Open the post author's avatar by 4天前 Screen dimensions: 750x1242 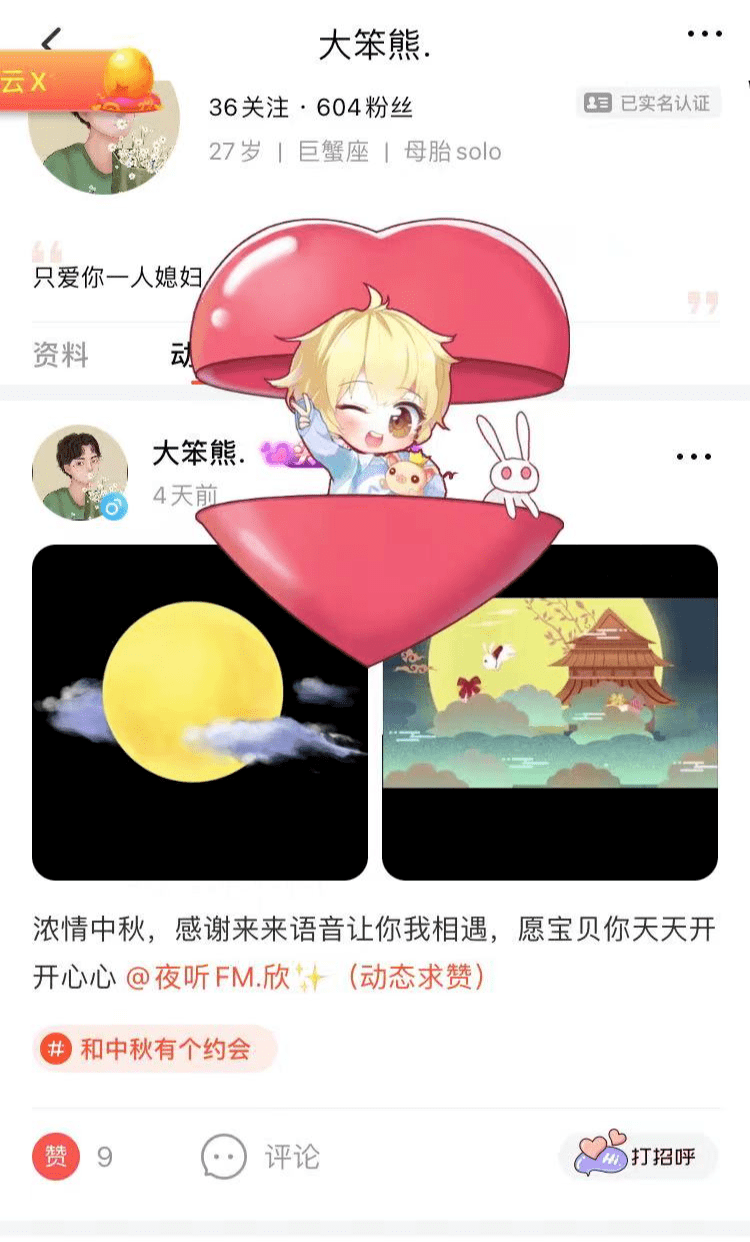[x=80, y=472]
